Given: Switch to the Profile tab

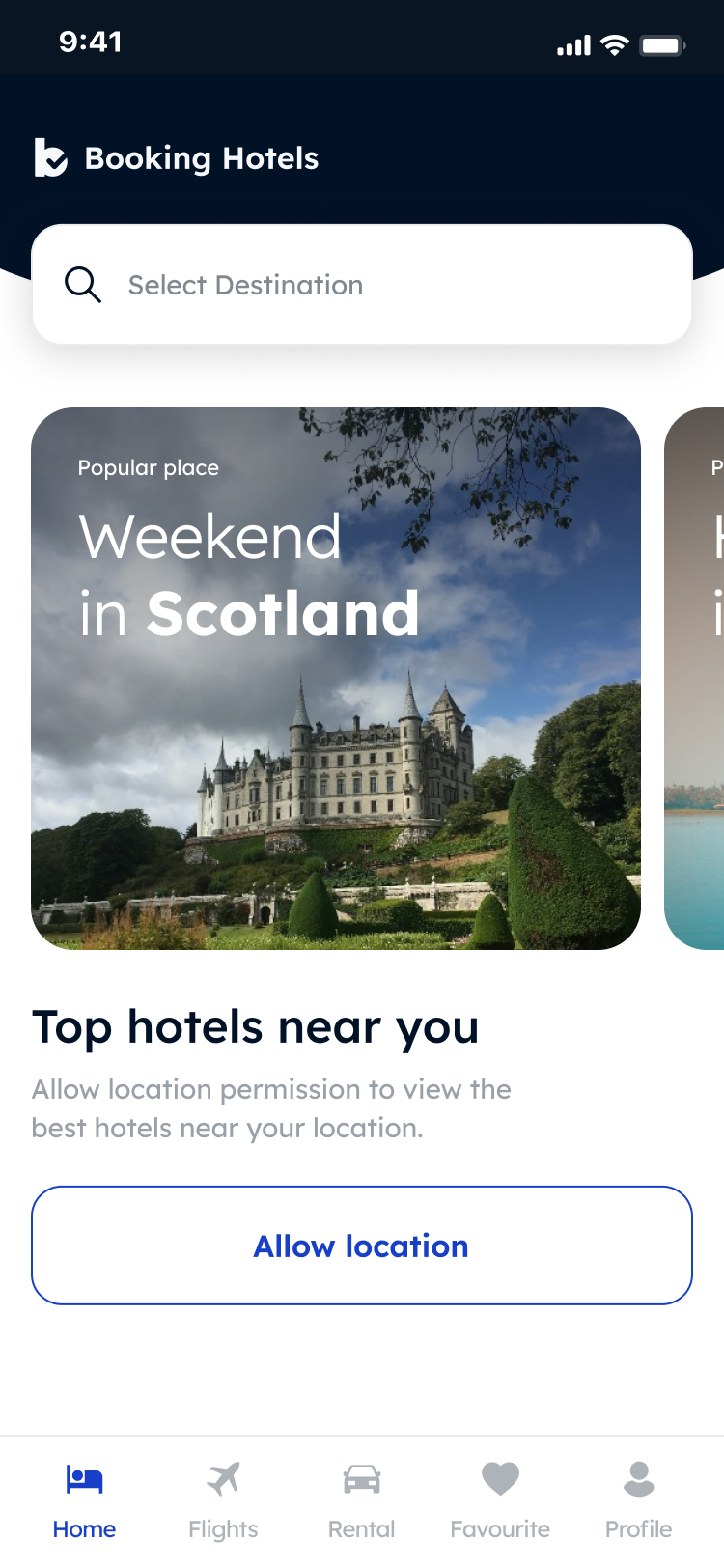Looking at the screenshot, I should click(x=638, y=1499).
